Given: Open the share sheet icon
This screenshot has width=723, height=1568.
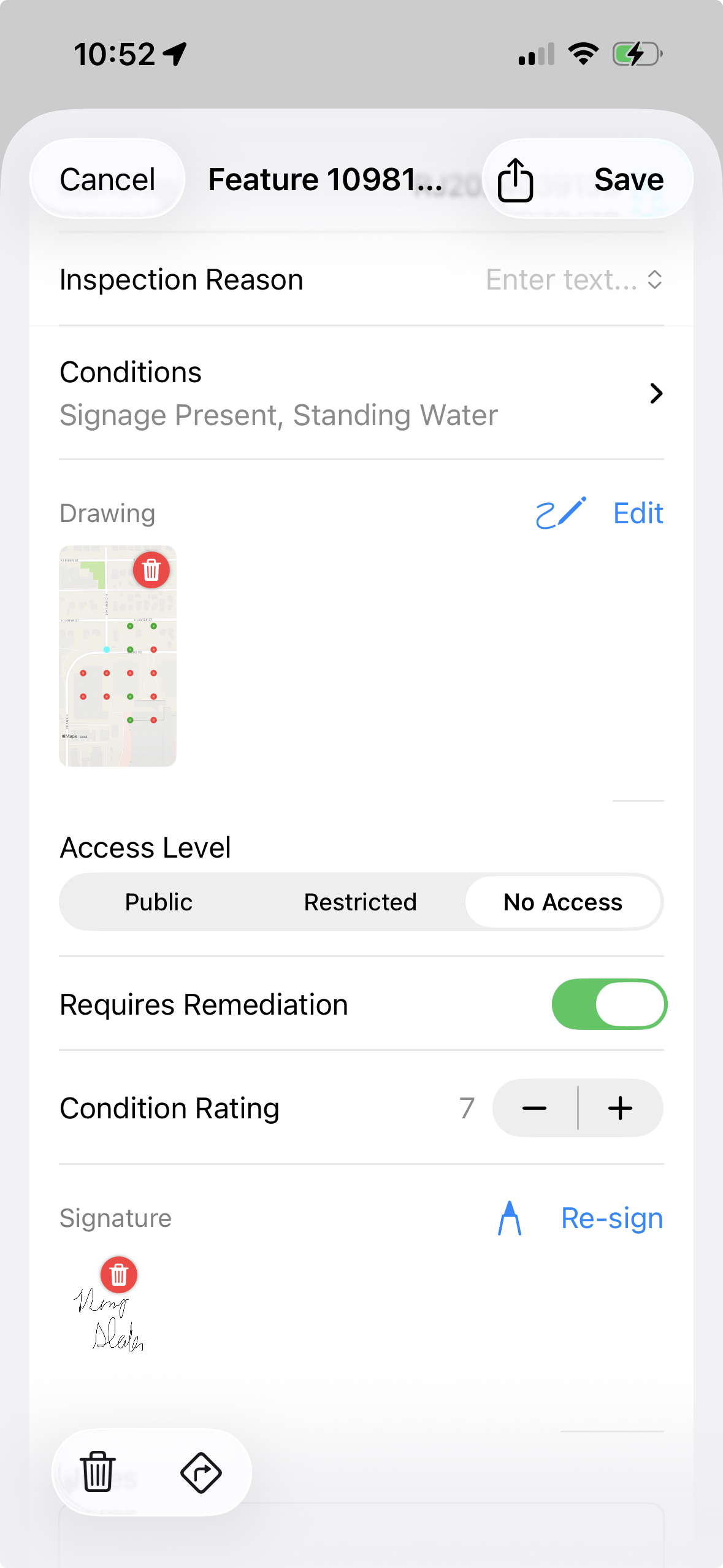Looking at the screenshot, I should coord(515,180).
